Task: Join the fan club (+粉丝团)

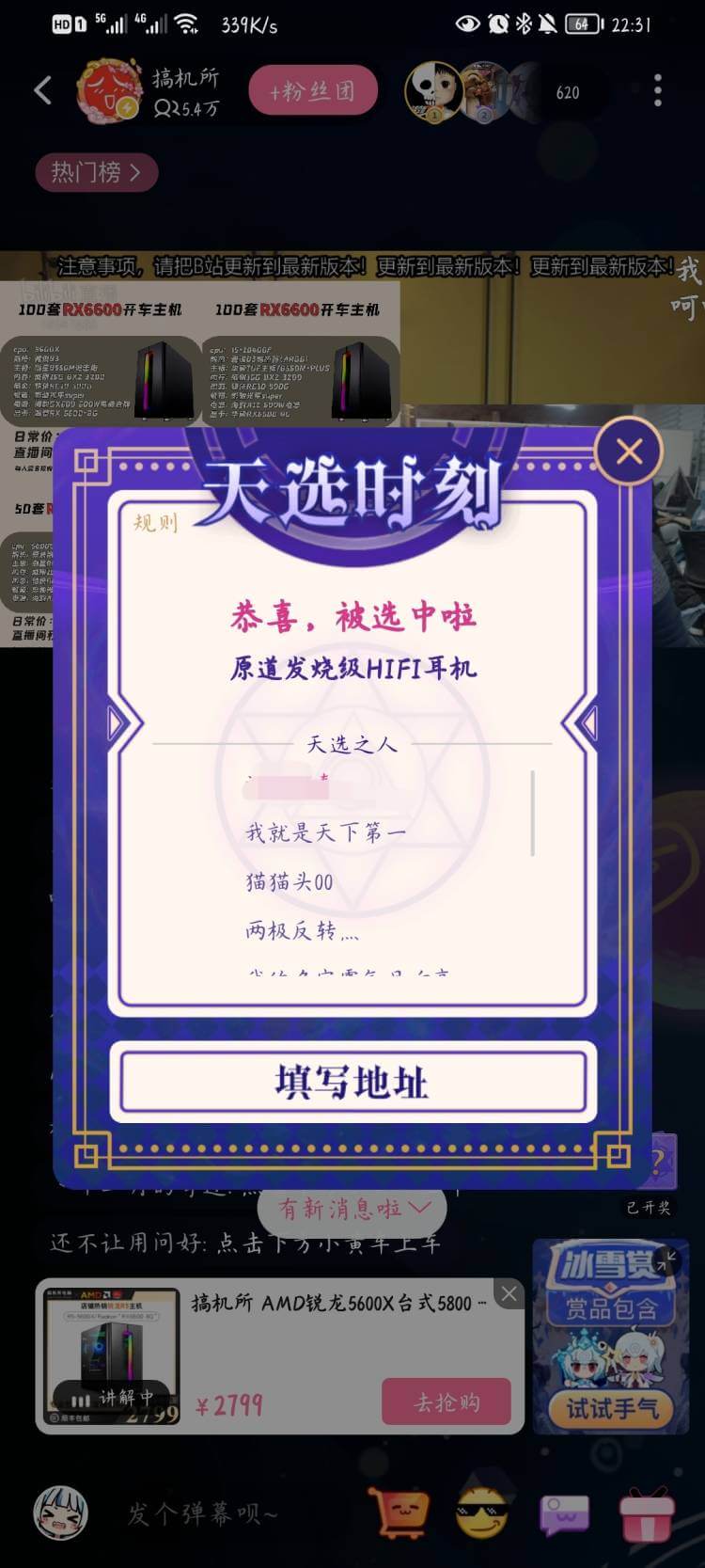Action: coord(312,91)
